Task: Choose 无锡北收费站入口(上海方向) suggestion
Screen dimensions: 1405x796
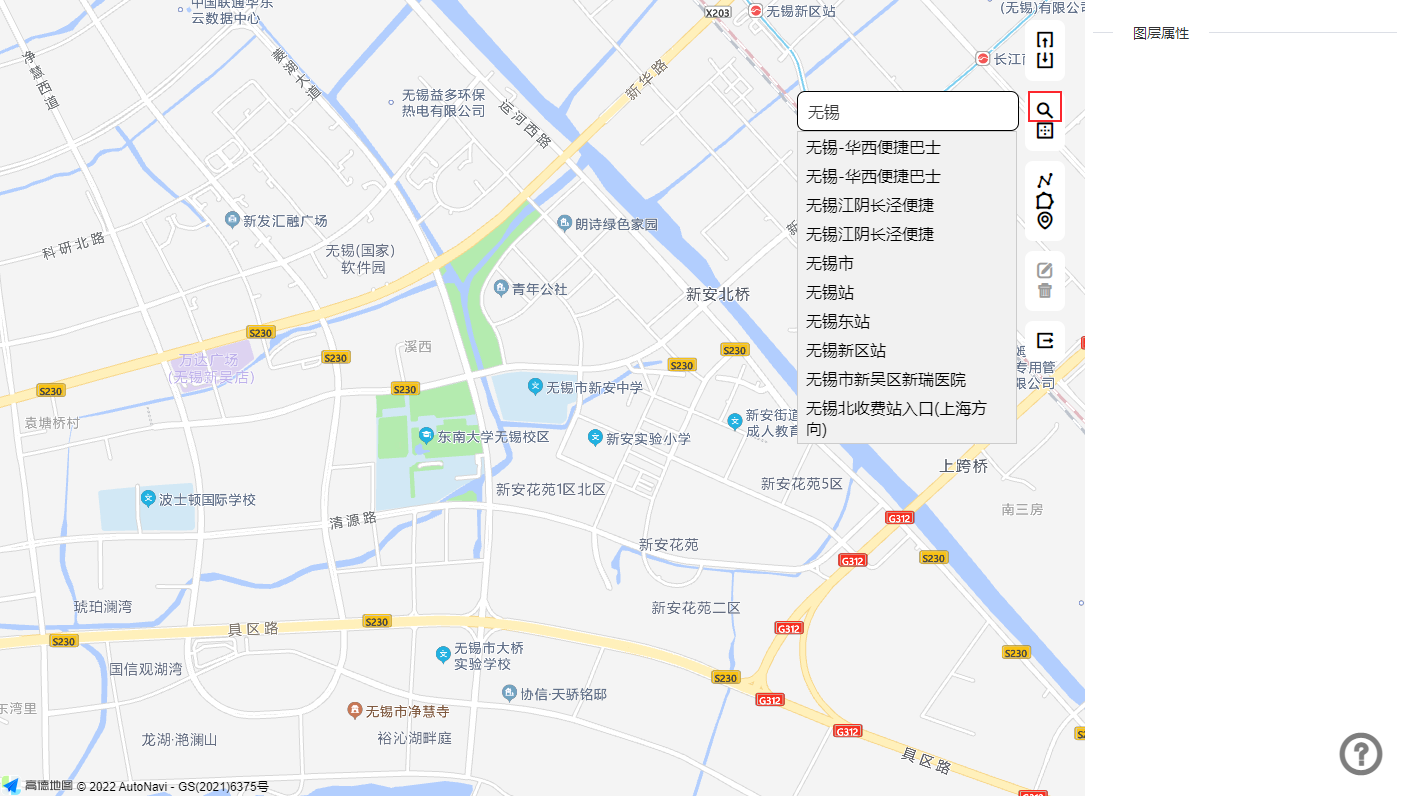Action: 896,418
